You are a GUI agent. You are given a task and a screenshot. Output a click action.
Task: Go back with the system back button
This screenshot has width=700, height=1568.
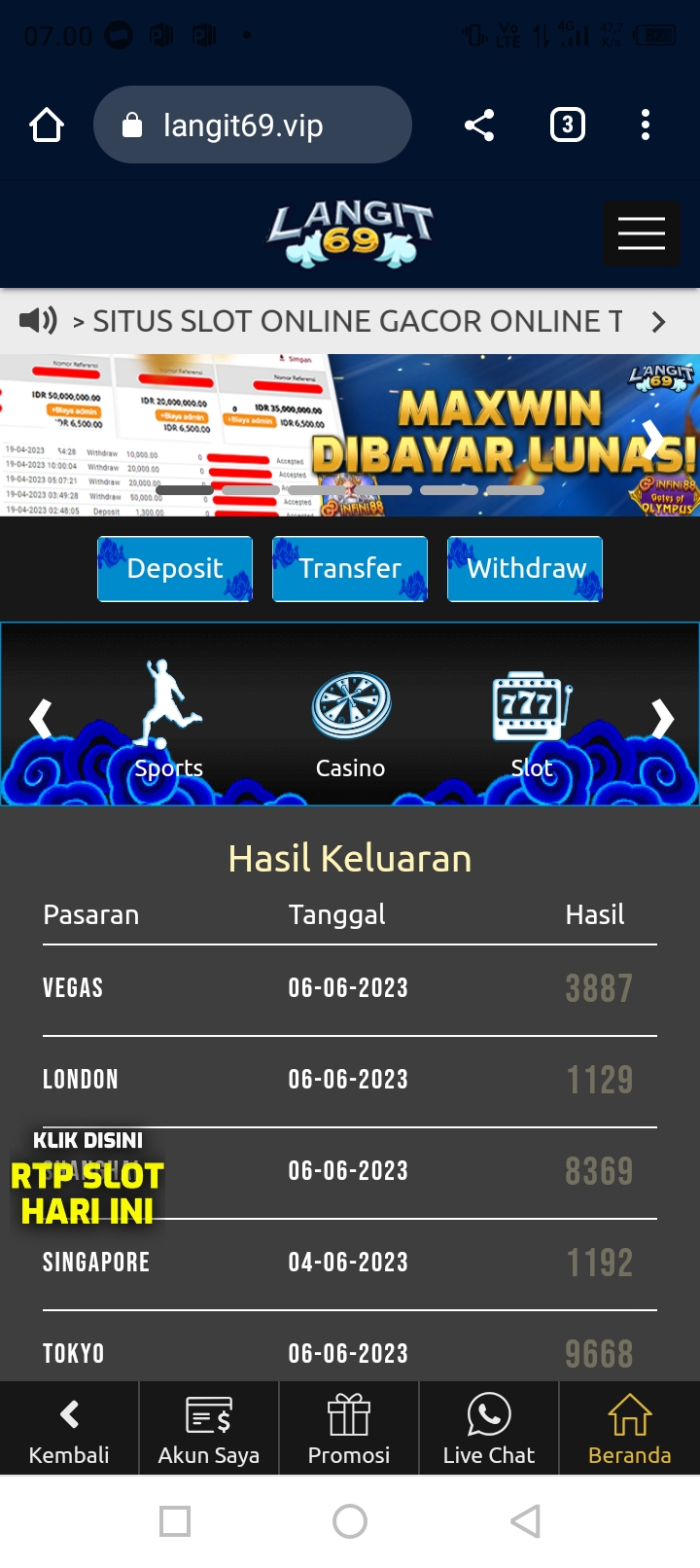[525, 1521]
